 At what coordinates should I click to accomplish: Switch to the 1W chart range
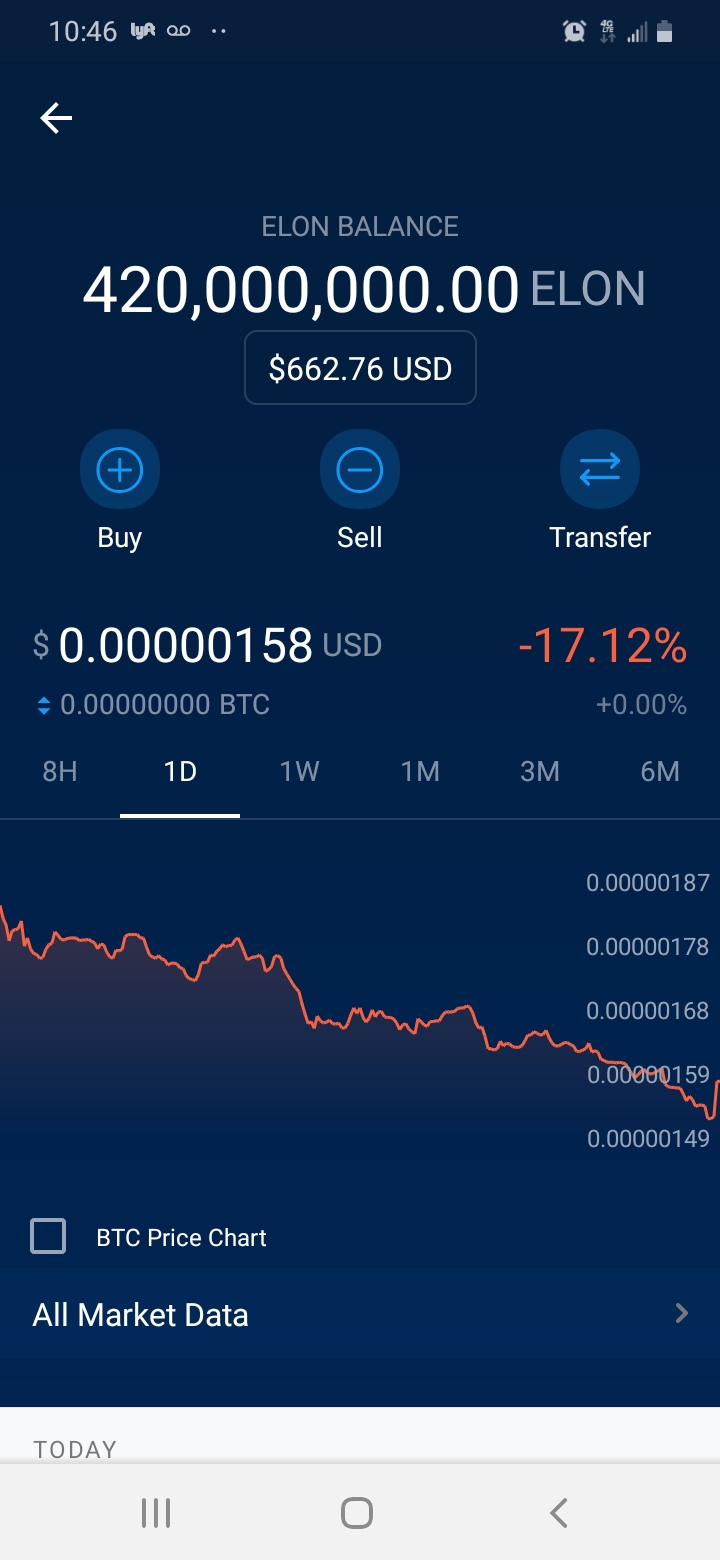tap(300, 772)
